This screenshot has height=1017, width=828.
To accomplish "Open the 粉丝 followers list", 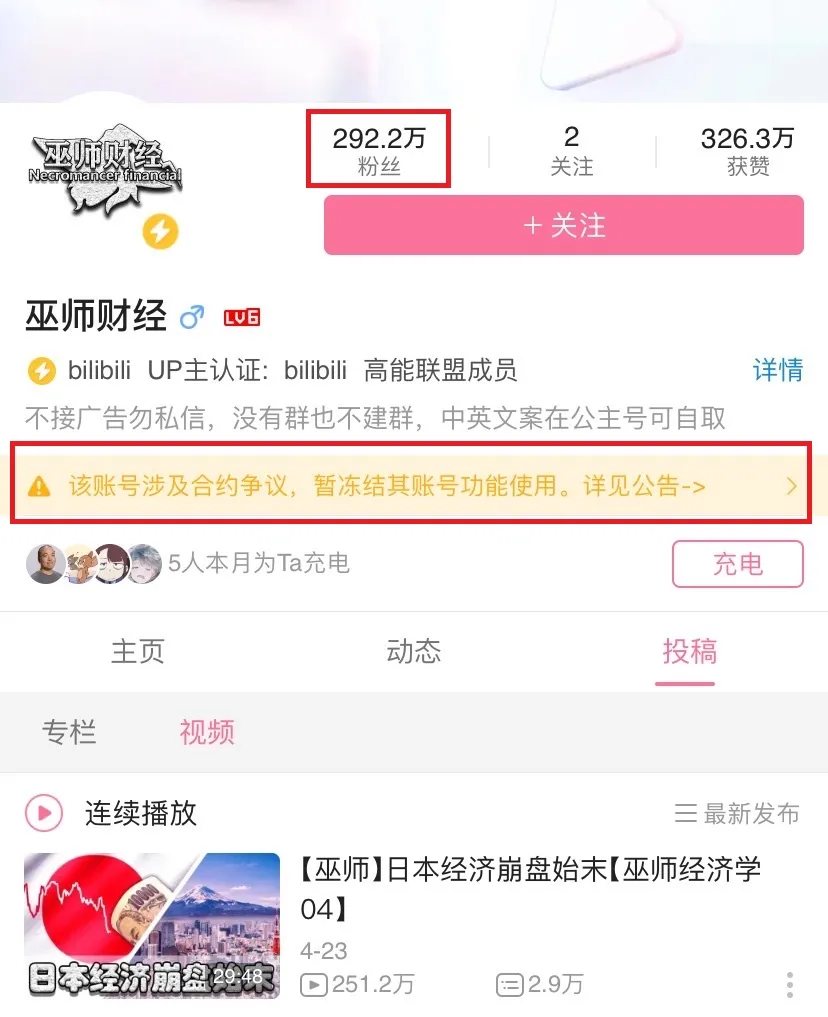I will (x=378, y=150).
